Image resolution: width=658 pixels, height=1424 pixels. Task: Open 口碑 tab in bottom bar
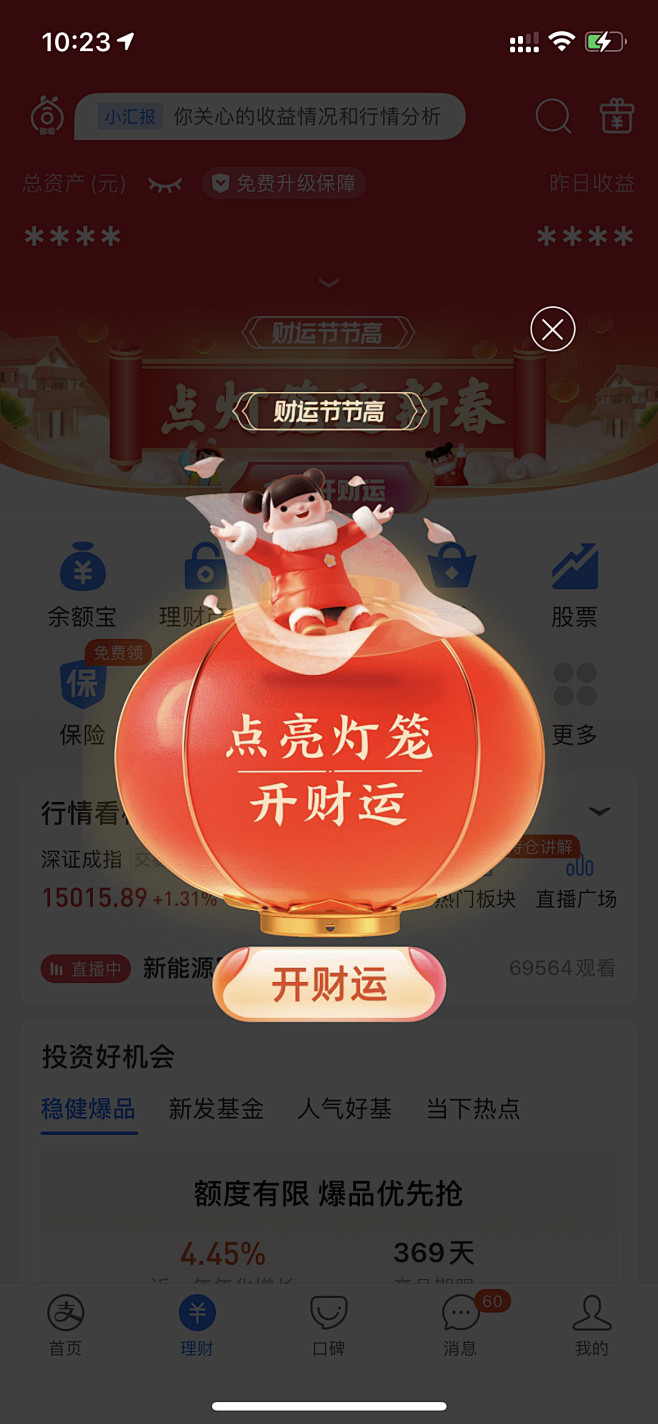coord(329,1325)
